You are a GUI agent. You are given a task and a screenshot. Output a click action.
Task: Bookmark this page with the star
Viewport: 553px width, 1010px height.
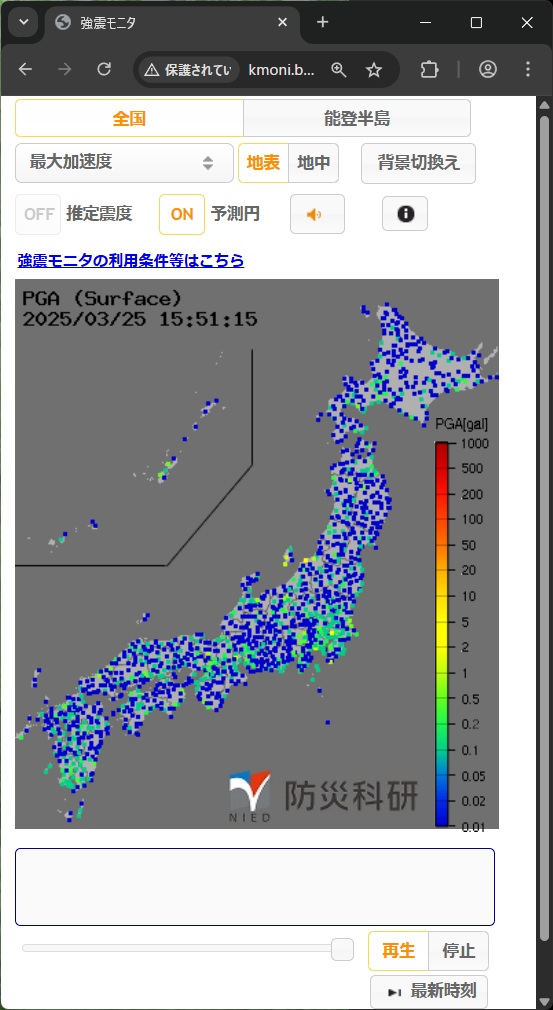point(374,70)
